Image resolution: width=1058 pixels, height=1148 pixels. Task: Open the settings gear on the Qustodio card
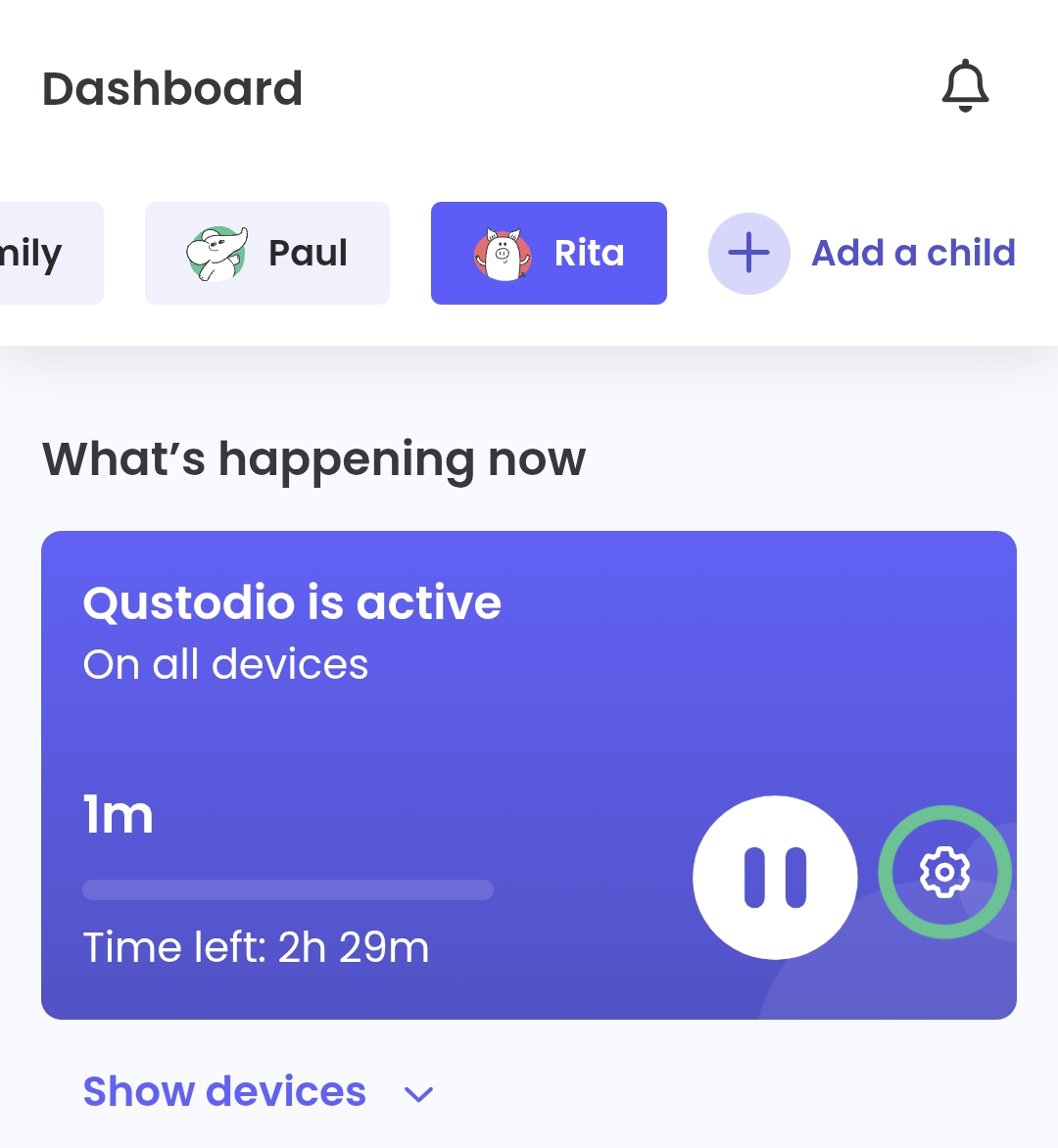pos(944,872)
